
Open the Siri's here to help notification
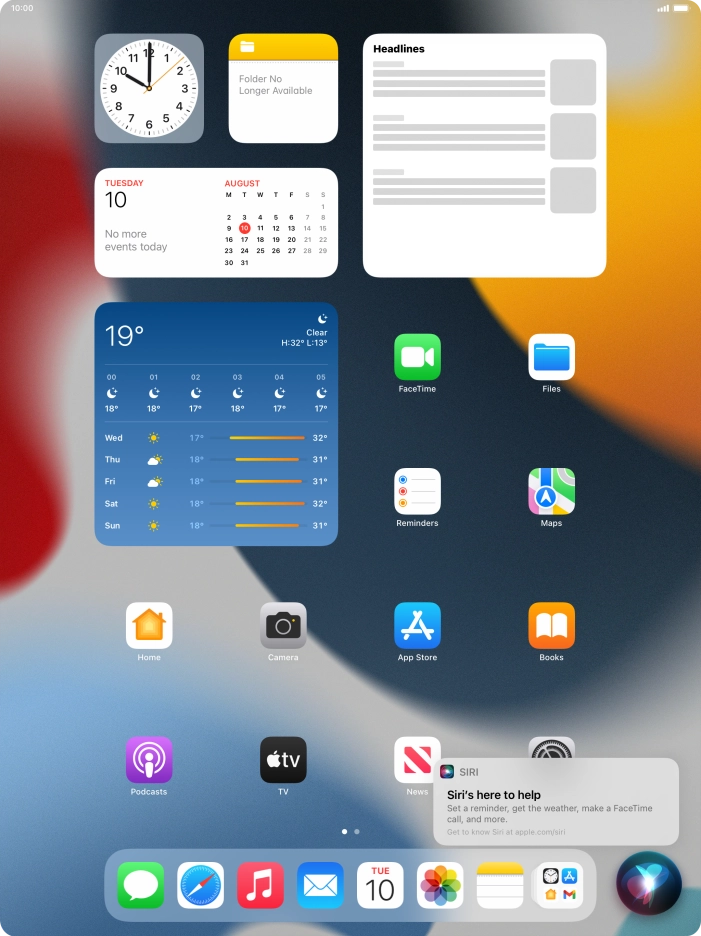(555, 802)
